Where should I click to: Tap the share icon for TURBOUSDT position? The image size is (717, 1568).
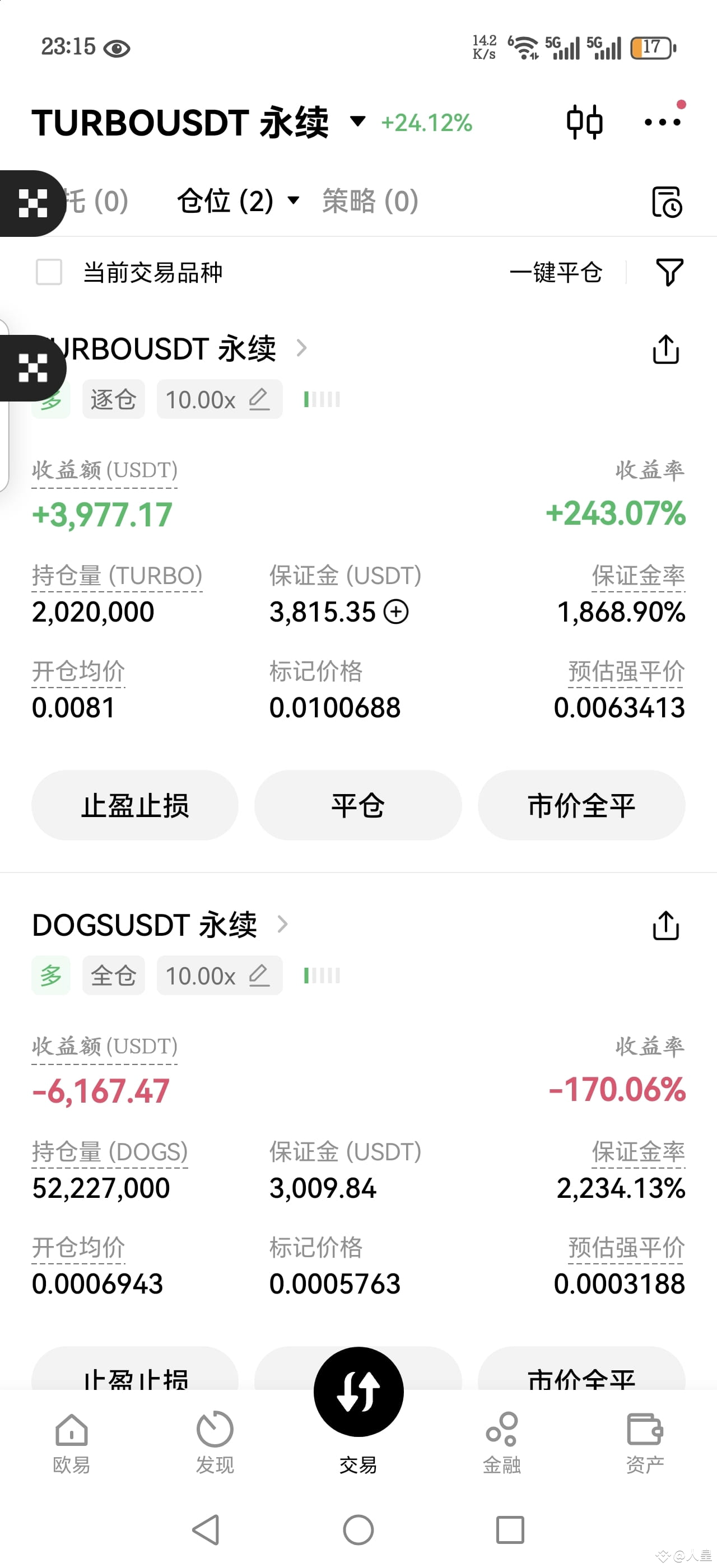pyautogui.click(x=666, y=349)
